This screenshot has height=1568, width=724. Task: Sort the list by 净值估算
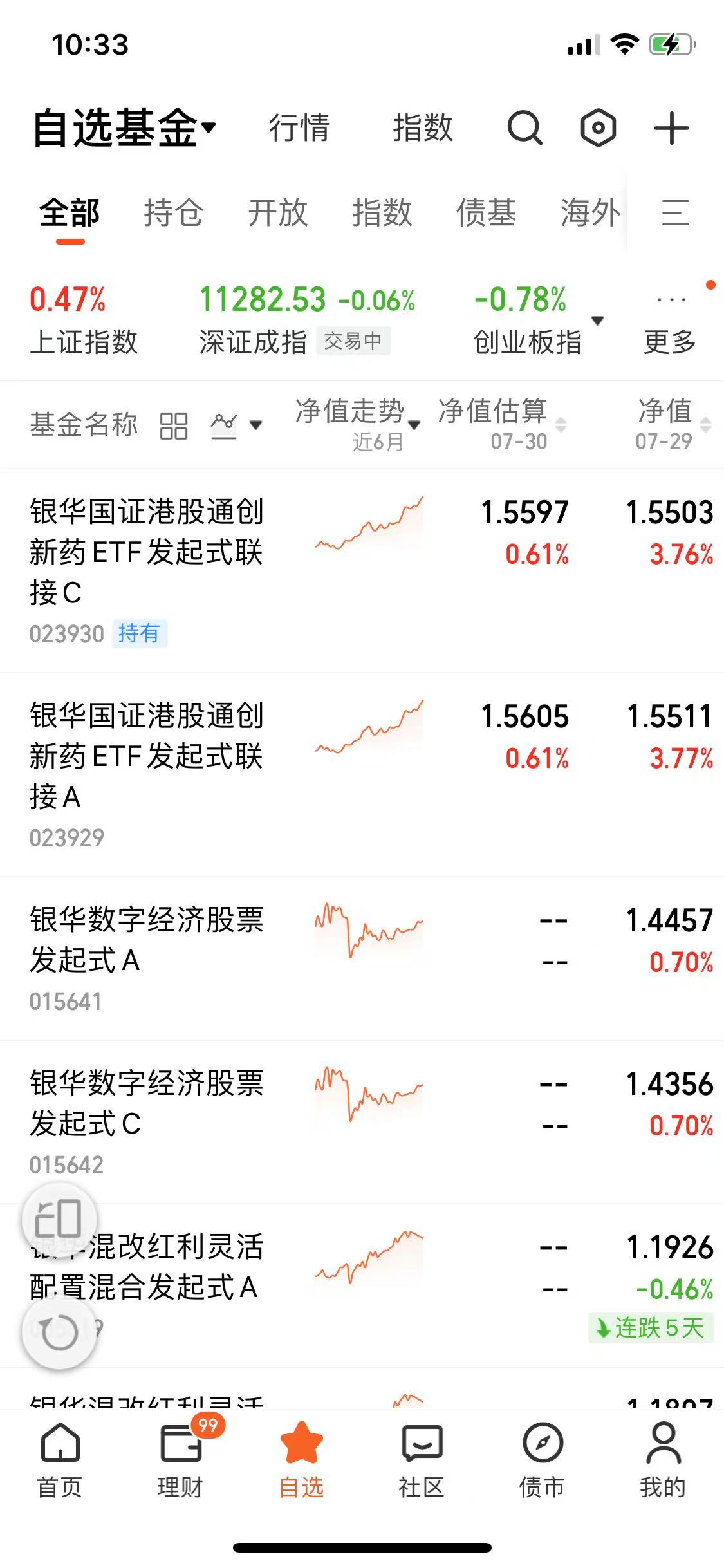[502, 424]
